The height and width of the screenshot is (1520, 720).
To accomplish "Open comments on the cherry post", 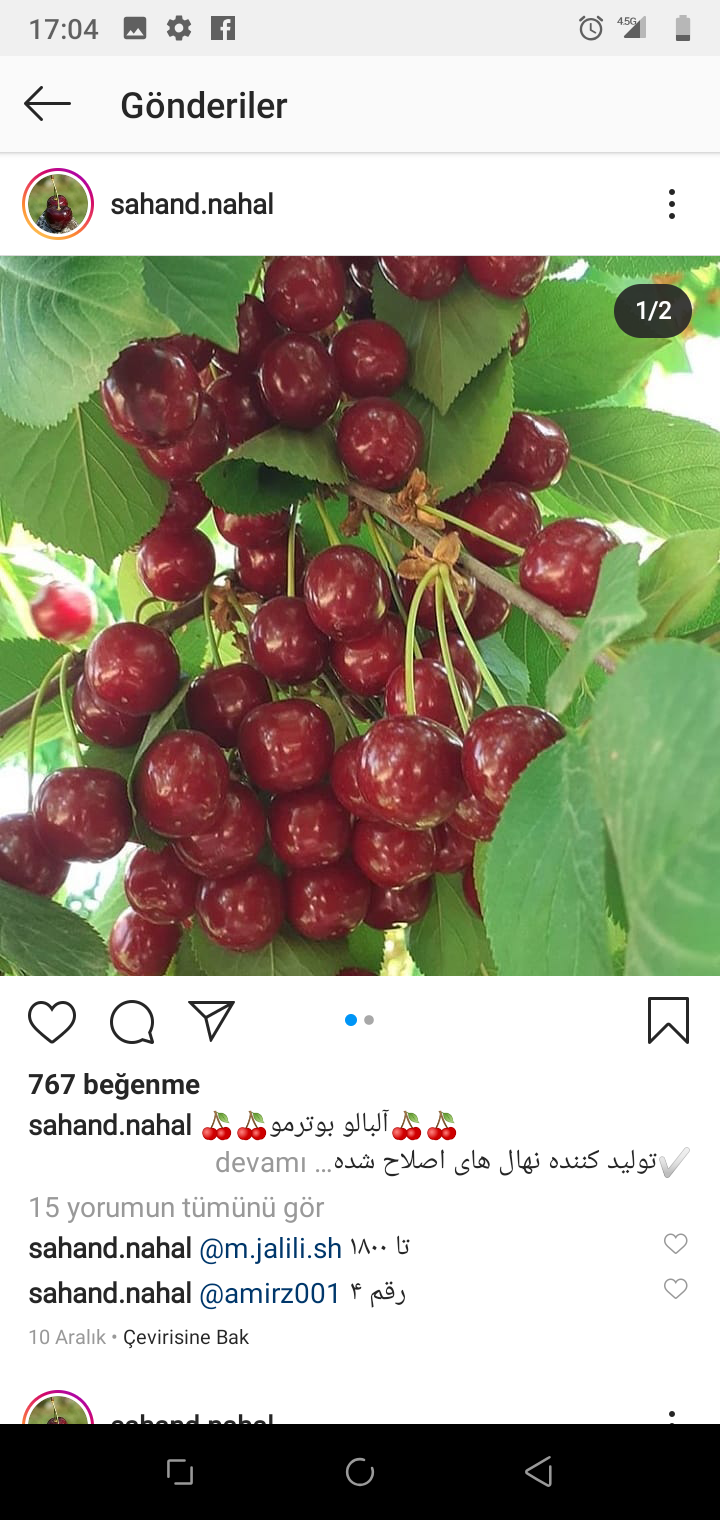I will (x=132, y=1022).
